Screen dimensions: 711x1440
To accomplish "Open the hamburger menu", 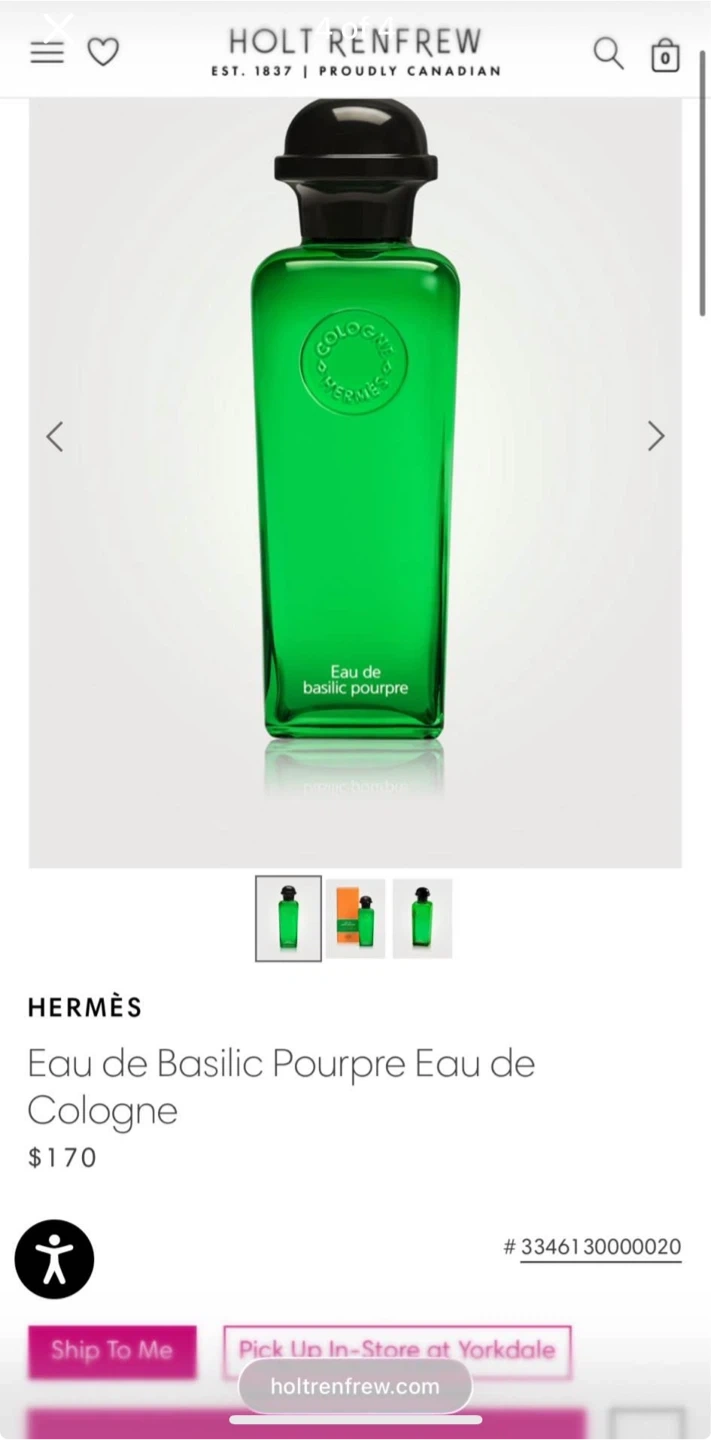I will [x=47, y=53].
